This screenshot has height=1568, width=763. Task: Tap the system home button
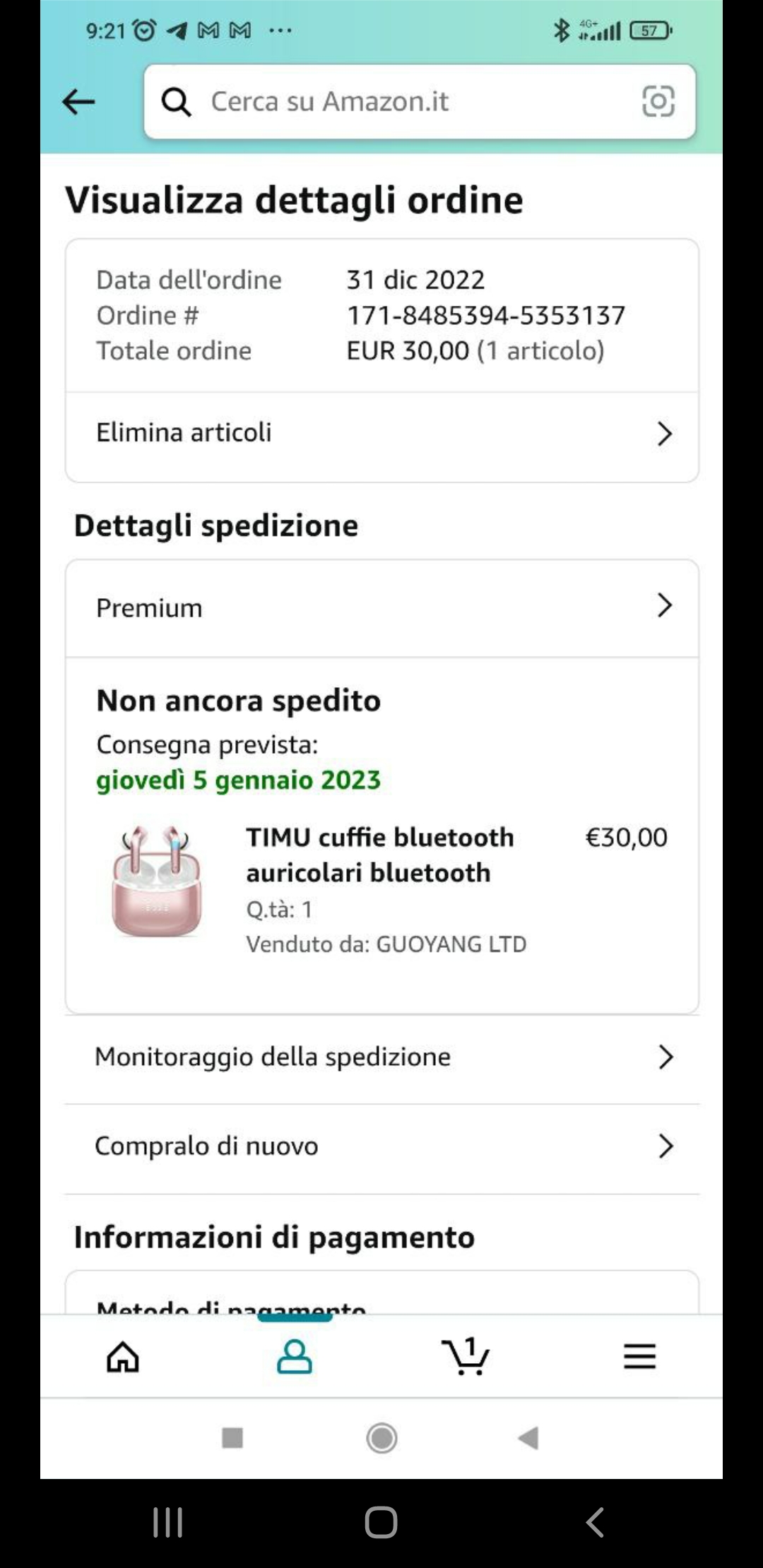pyautogui.click(x=381, y=1522)
